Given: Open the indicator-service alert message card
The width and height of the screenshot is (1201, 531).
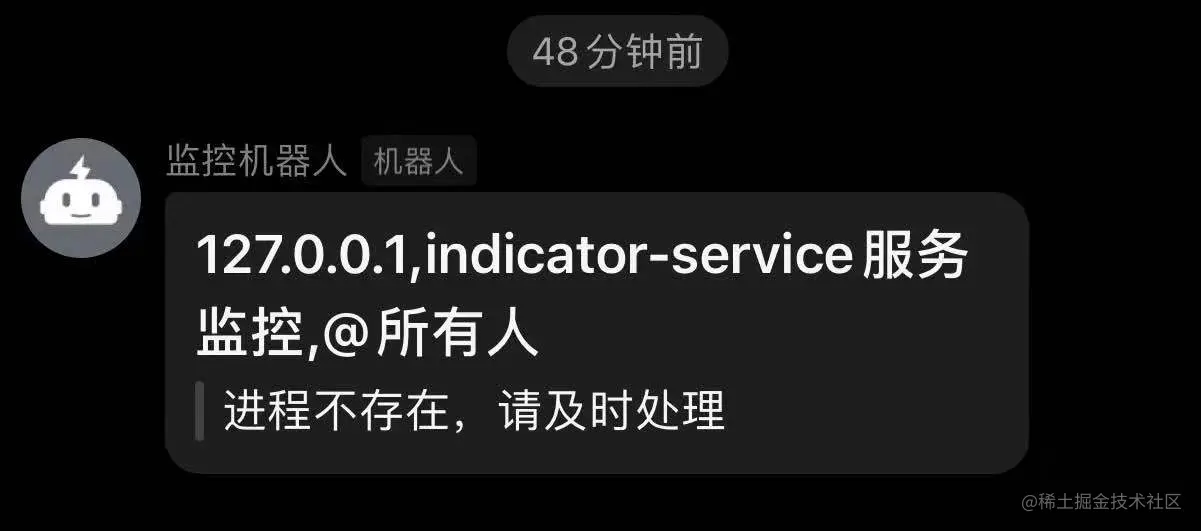Looking at the screenshot, I should pos(596,333).
